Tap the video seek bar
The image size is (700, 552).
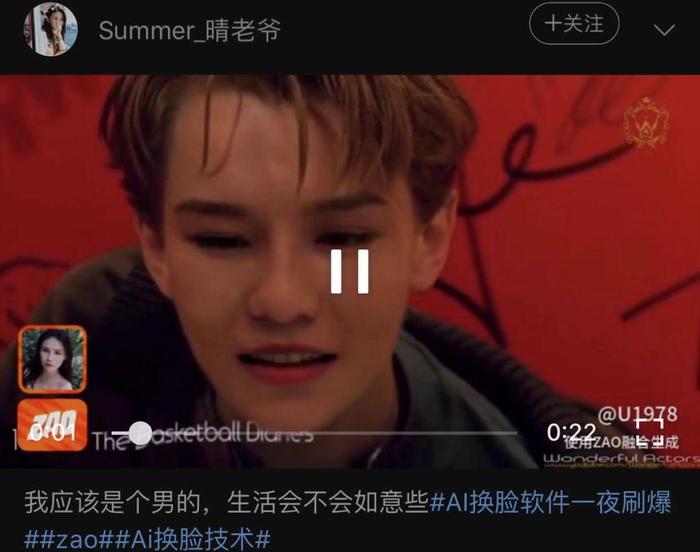(330, 433)
